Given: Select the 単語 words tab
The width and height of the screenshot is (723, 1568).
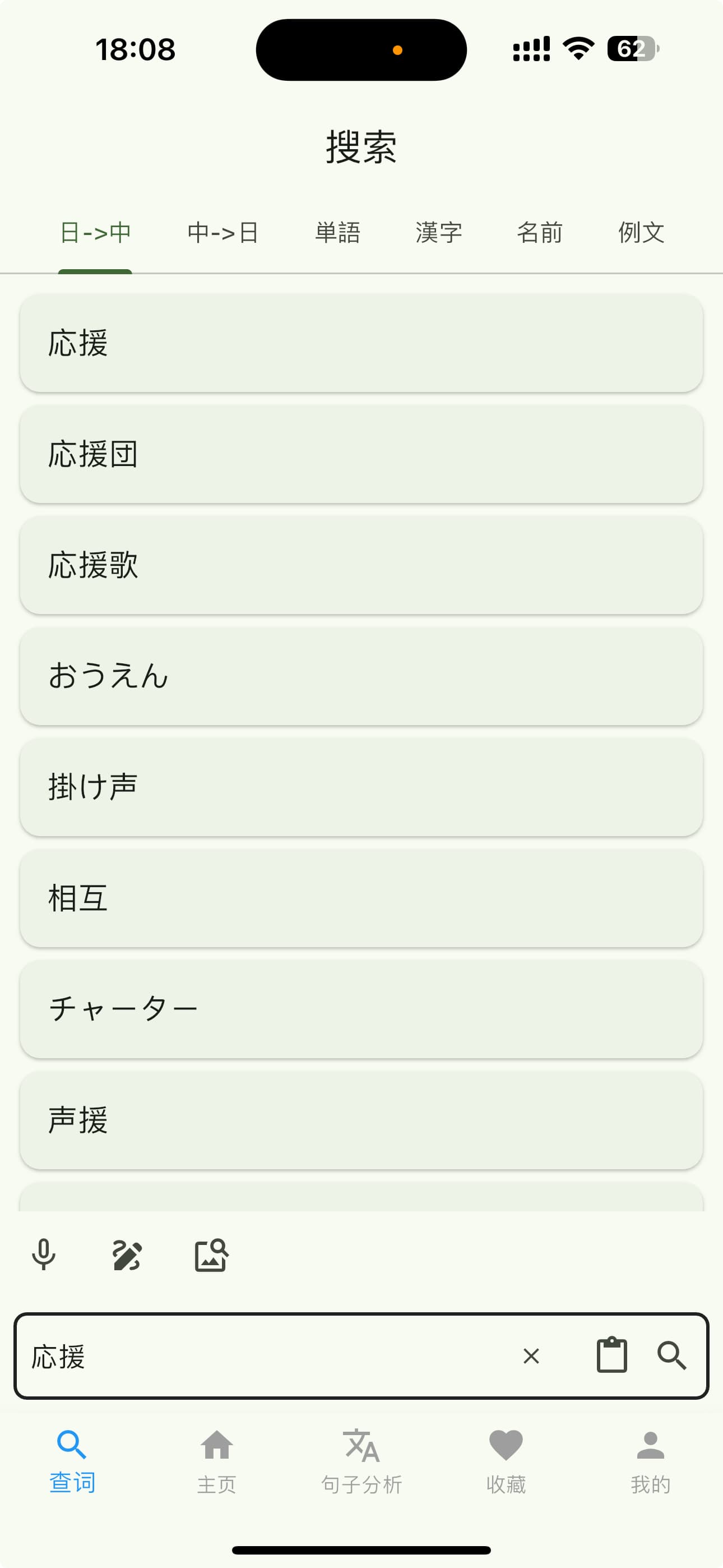Looking at the screenshot, I should pyautogui.click(x=337, y=233).
